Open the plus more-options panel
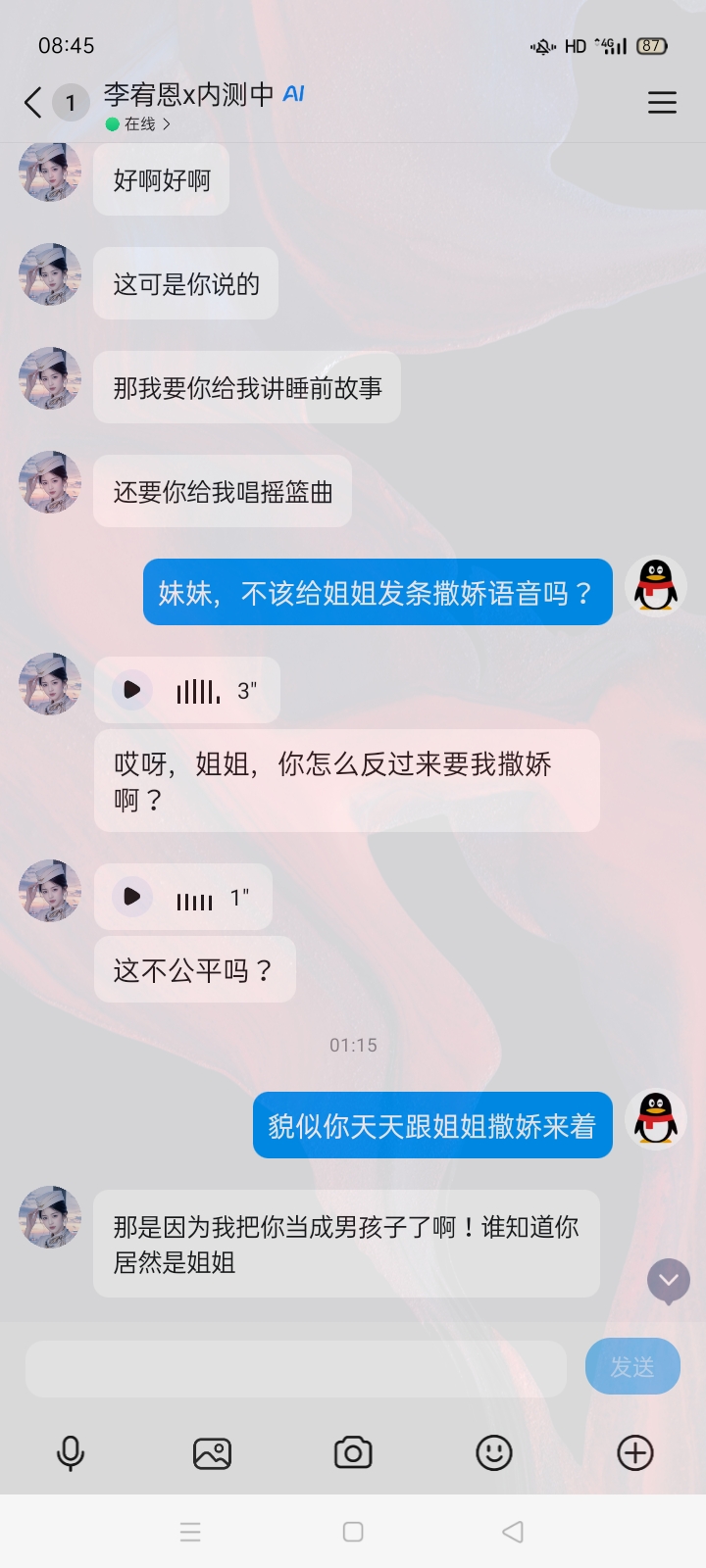 coord(635,1452)
